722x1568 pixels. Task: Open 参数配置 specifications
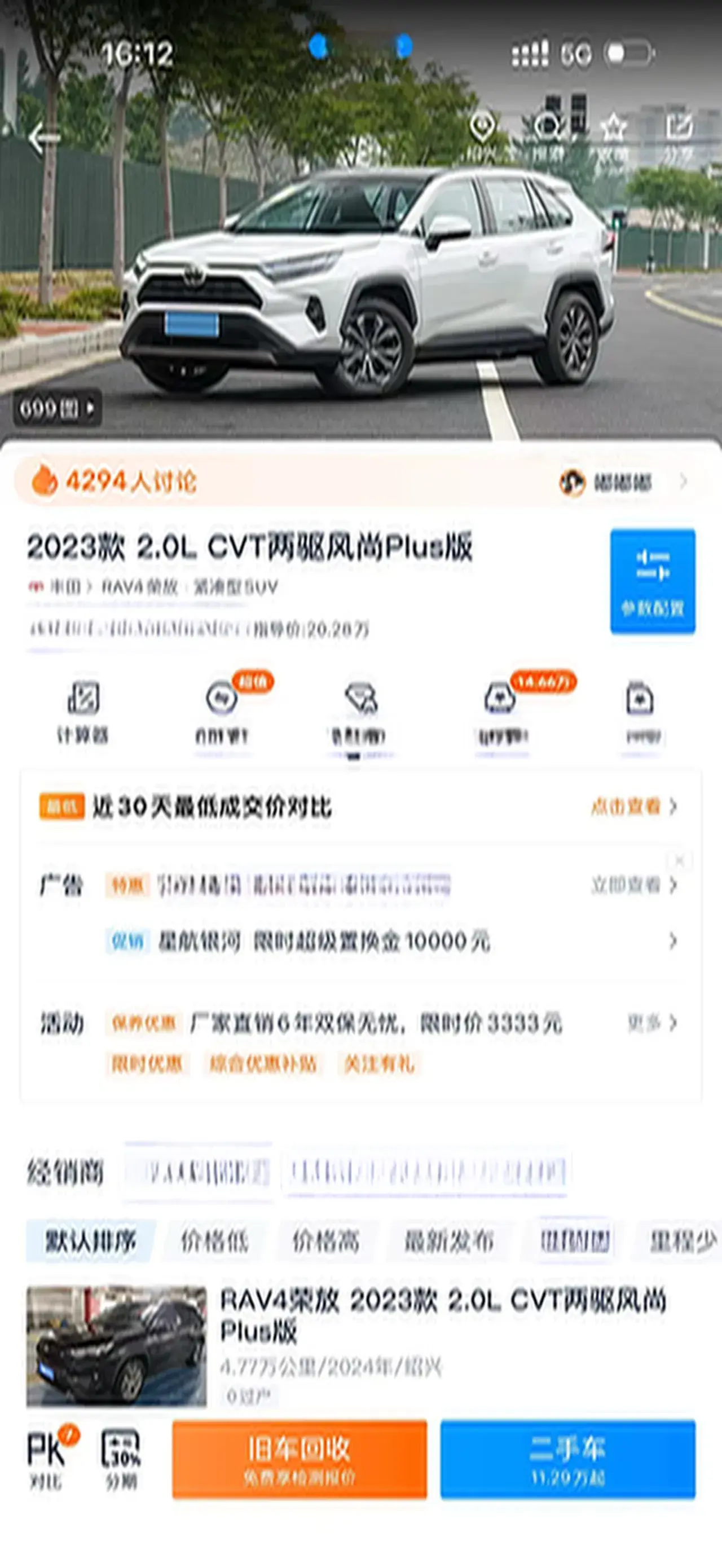pos(653,581)
